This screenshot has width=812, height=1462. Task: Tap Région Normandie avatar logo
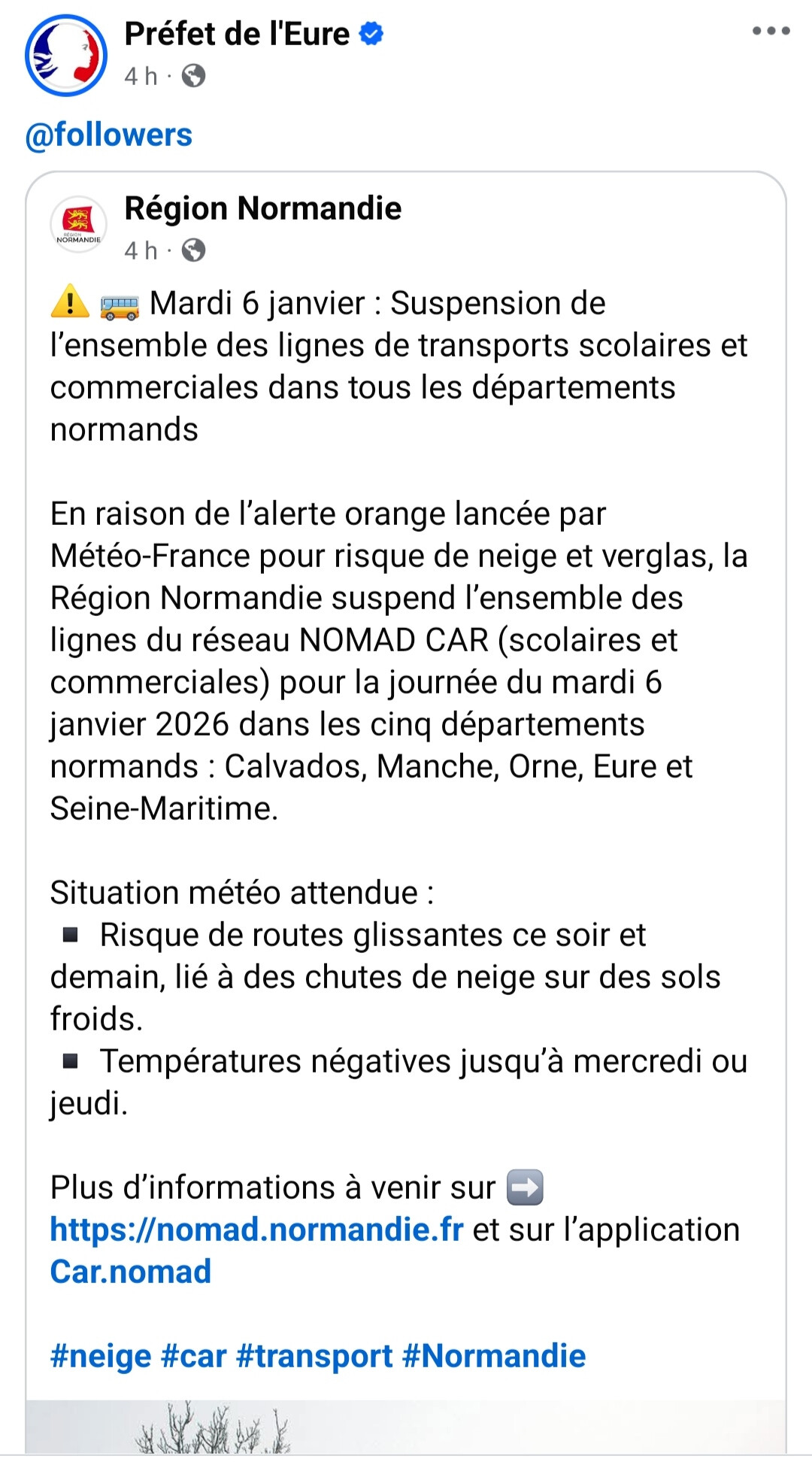pos(78,224)
